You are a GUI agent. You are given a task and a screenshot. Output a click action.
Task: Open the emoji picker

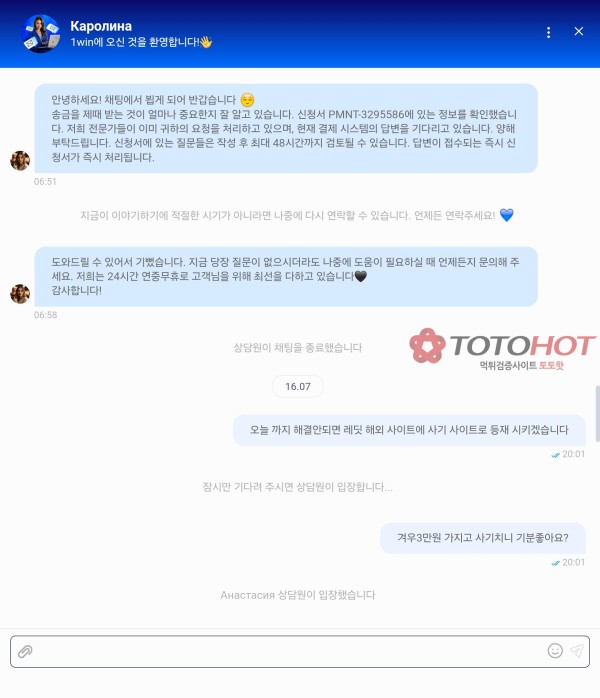(x=555, y=651)
